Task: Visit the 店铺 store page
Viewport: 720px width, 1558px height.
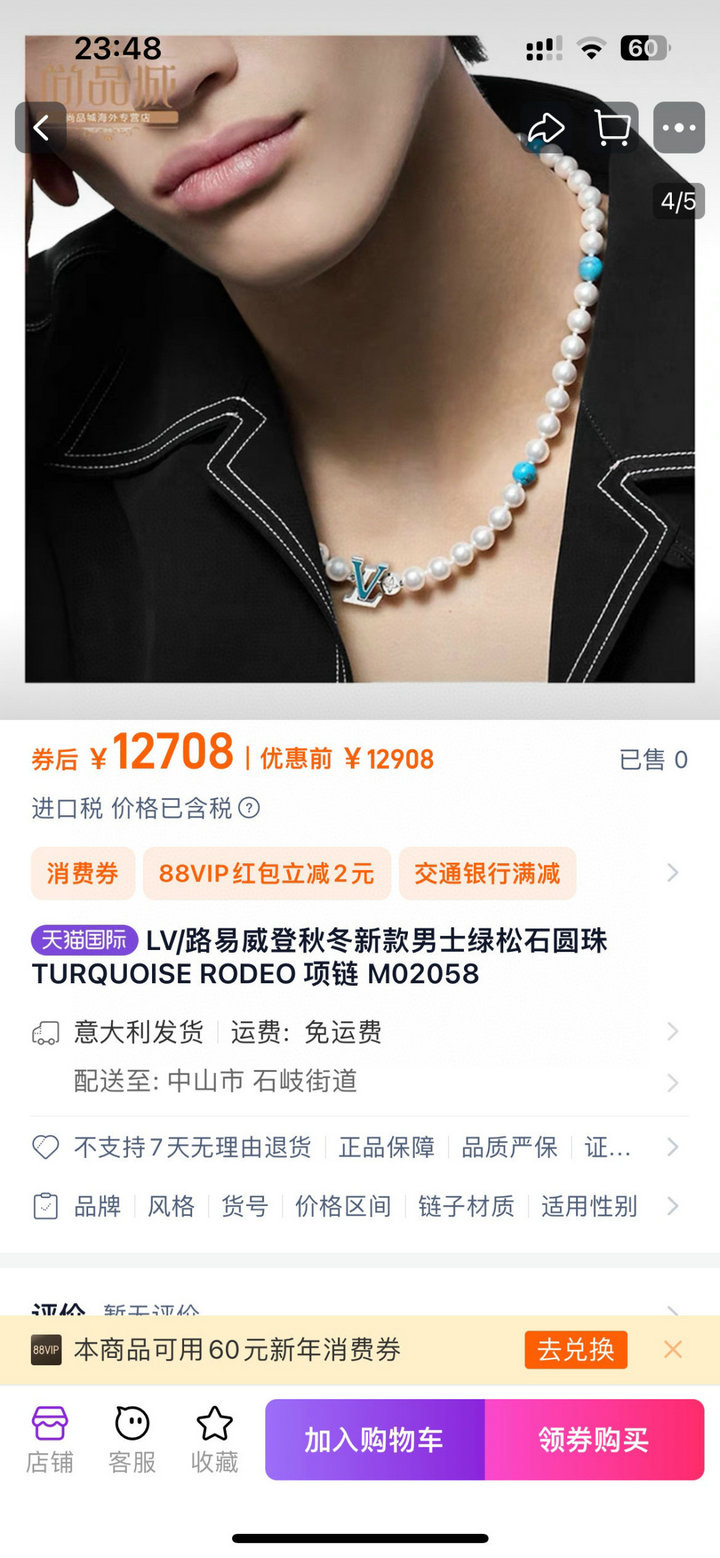Action: click(49, 1440)
